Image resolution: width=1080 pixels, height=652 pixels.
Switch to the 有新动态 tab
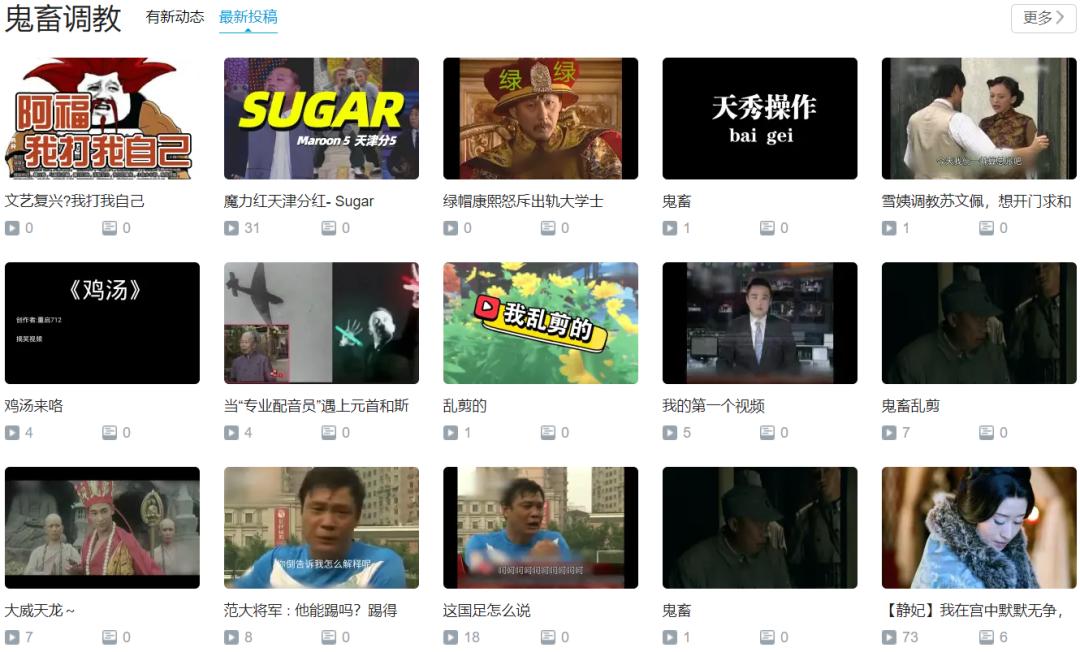[x=174, y=17]
